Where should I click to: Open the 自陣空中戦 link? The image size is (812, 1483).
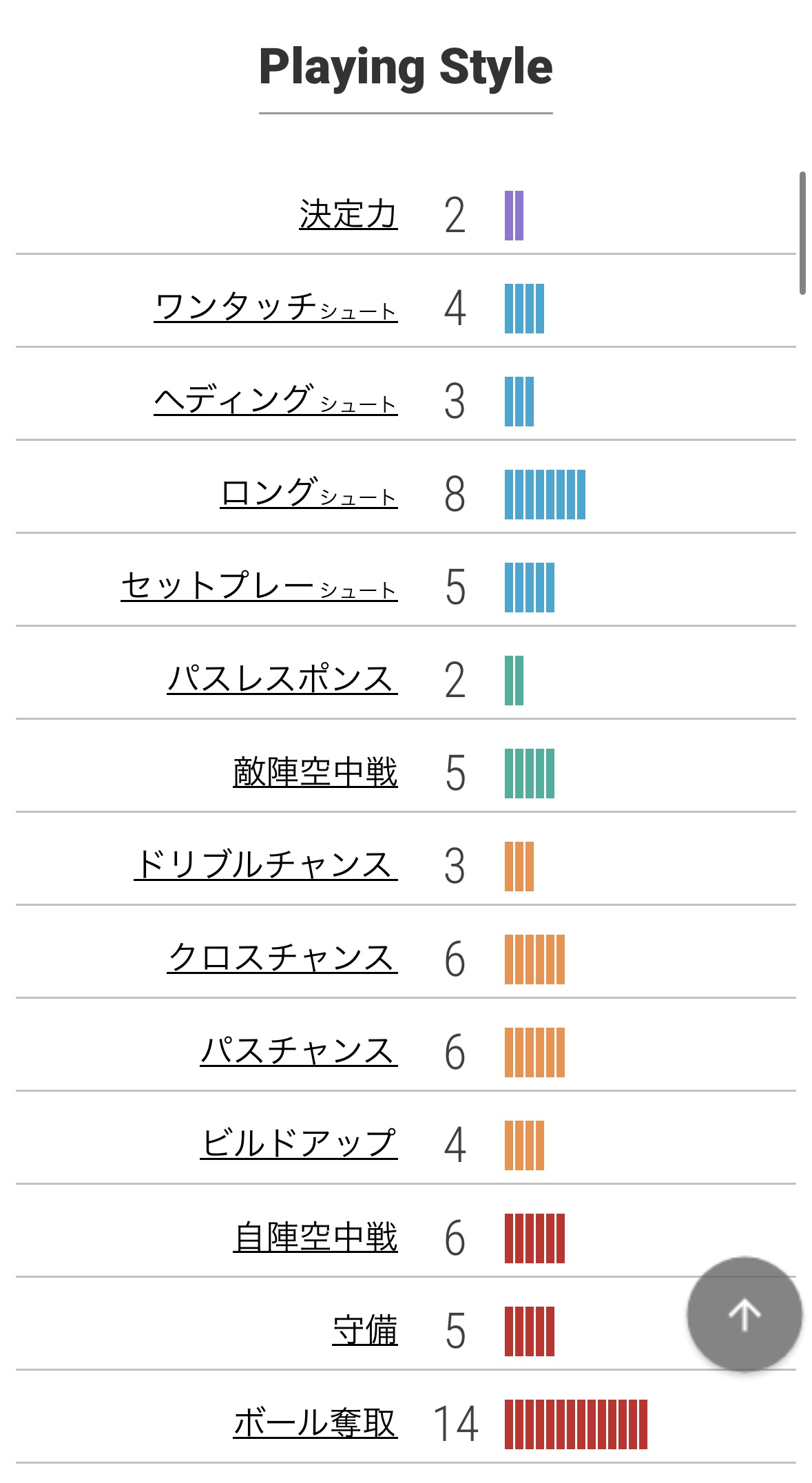coord(315,1237)
